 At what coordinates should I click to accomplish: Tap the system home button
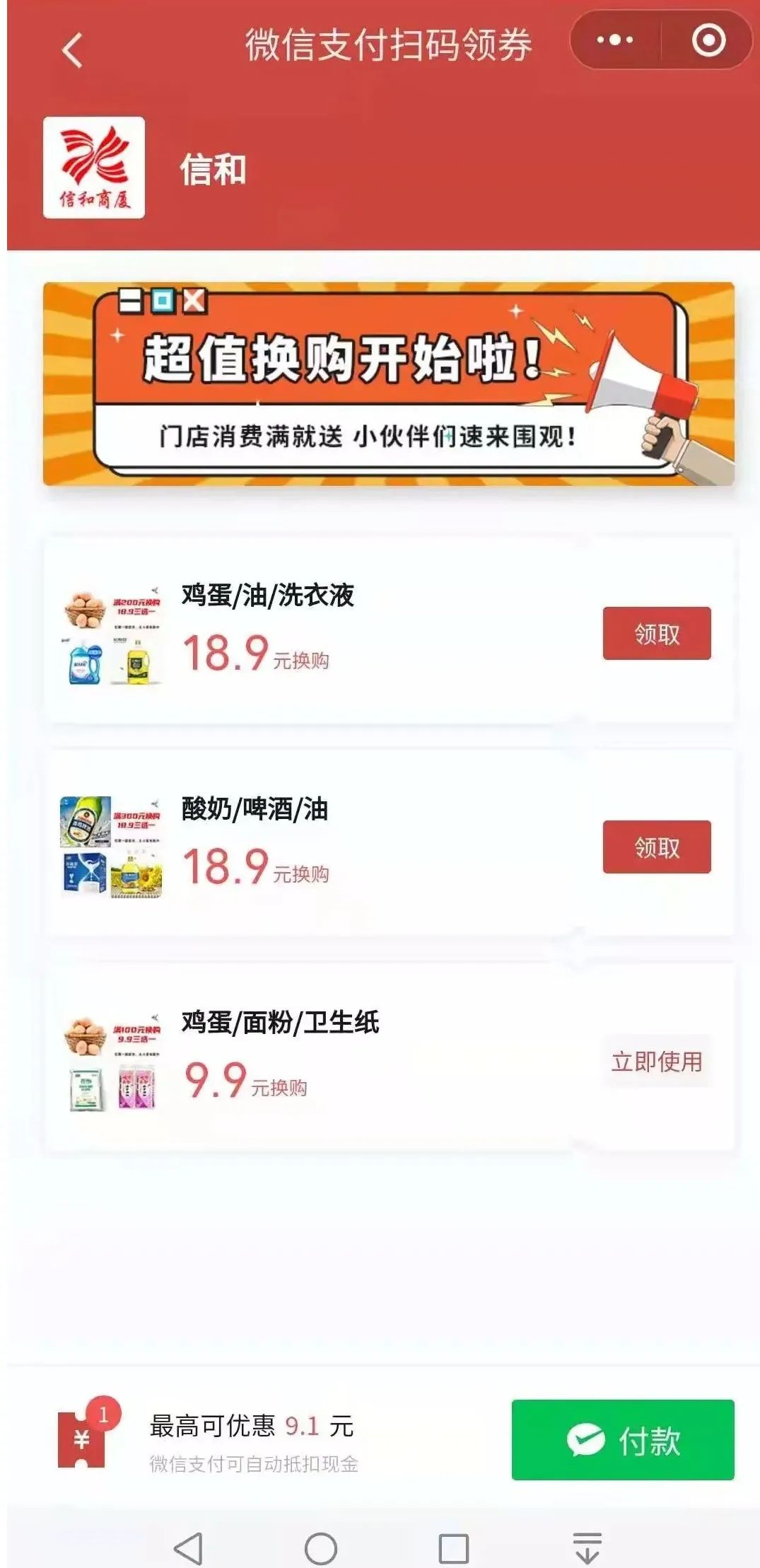click(320, 1548)
